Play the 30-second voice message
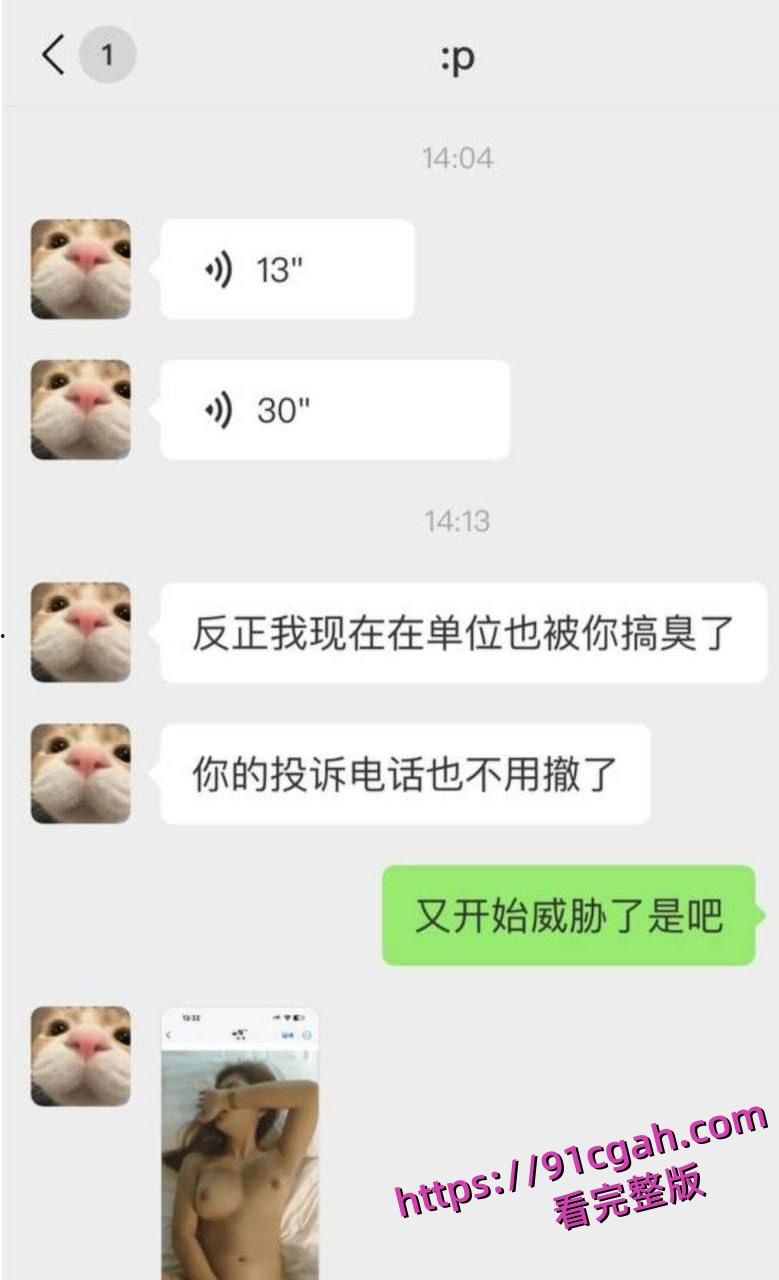Screen dimensions: 779x1280 (335, 409)
